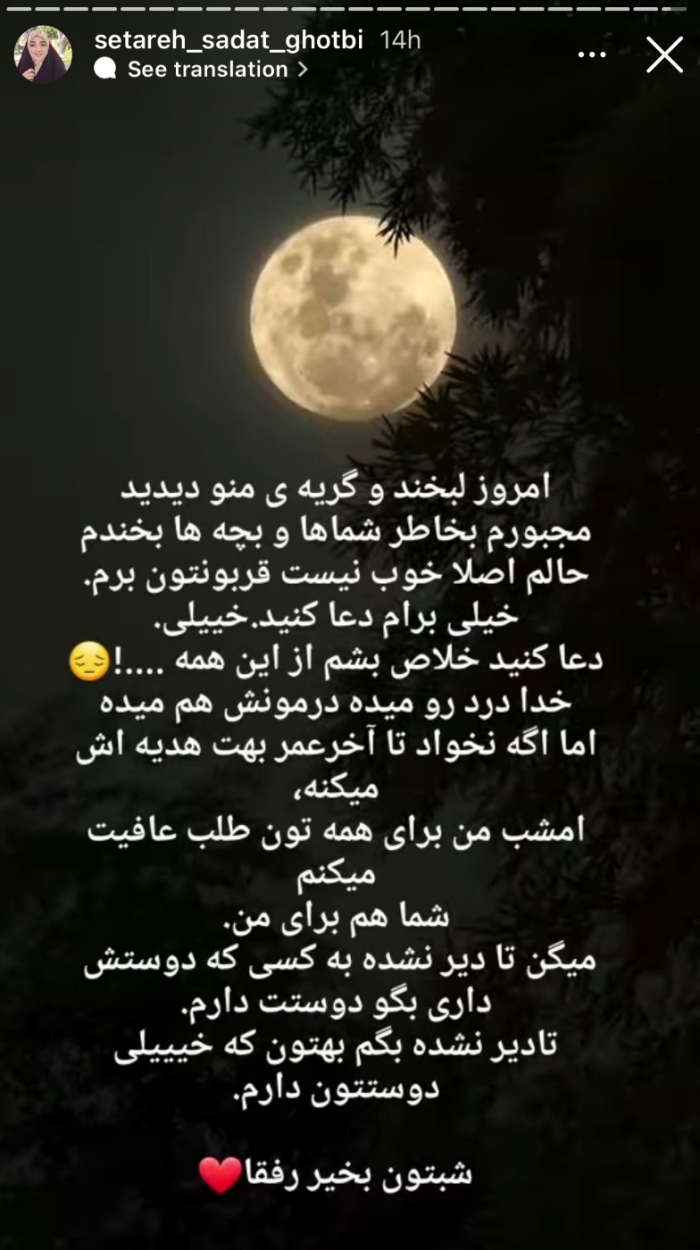
Task: Tap See translation for the story
Action: (207, 70)
